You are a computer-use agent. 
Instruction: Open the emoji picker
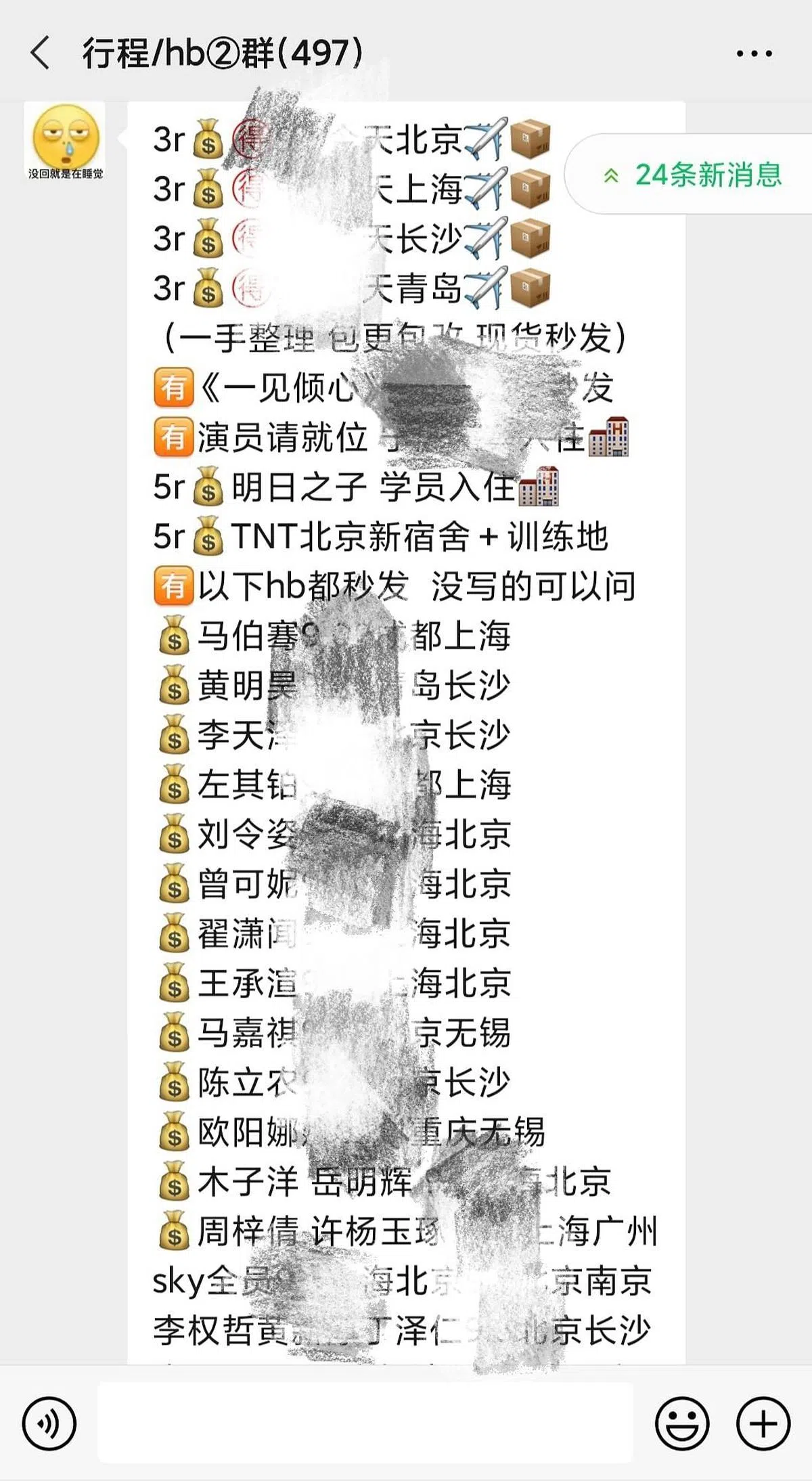(682, 1423)
